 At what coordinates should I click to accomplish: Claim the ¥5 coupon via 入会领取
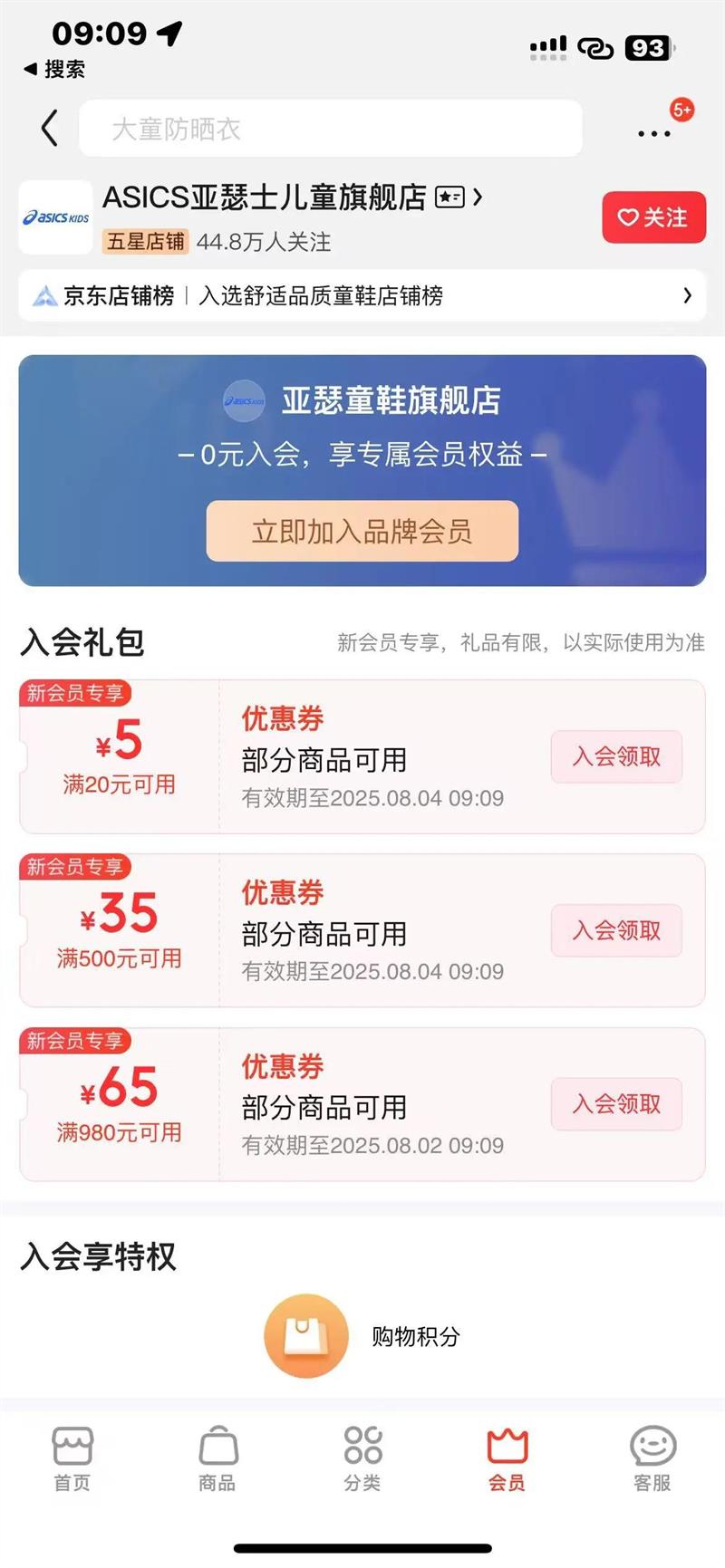616,756
